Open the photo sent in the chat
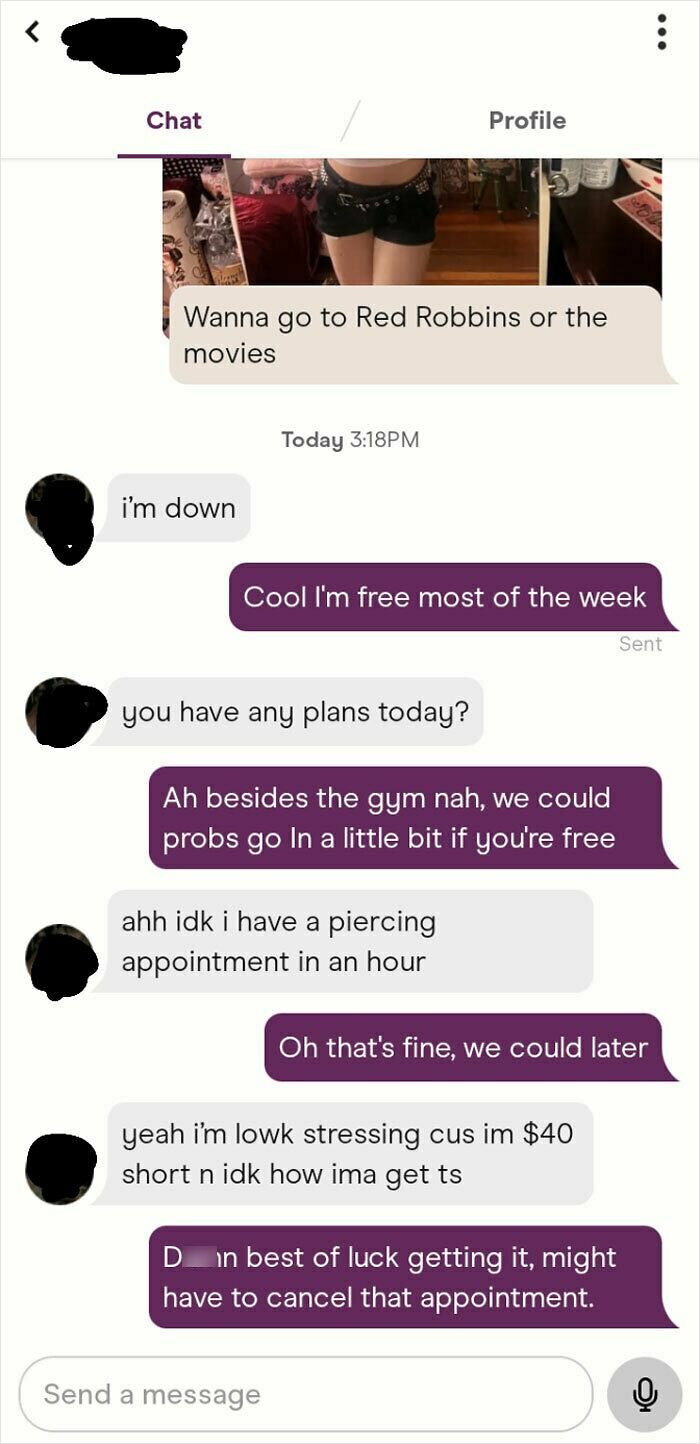This screenshot has height=1444, width=700. [x=412, y=222]
